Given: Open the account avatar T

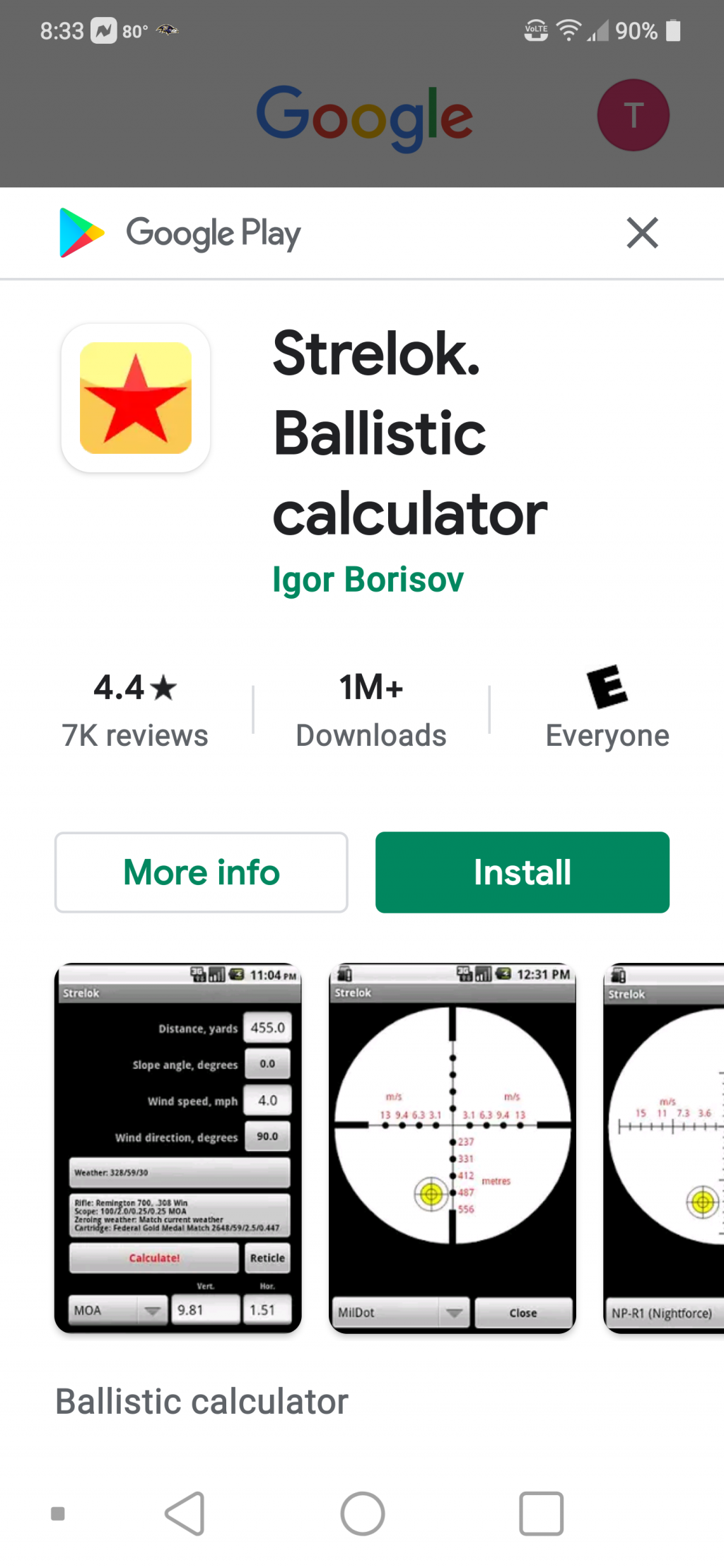Looking at the screenshot, I should (x=633, y=115).
